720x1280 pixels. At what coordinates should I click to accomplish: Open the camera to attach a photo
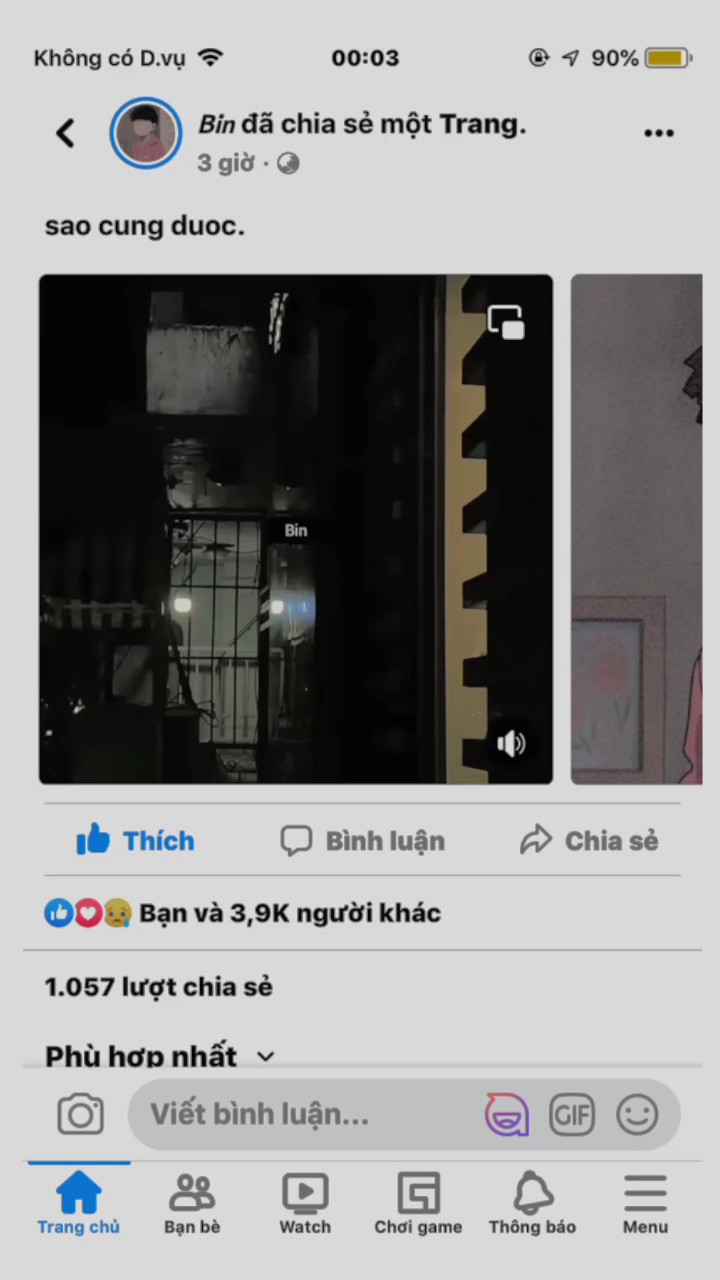(80, 1114)
